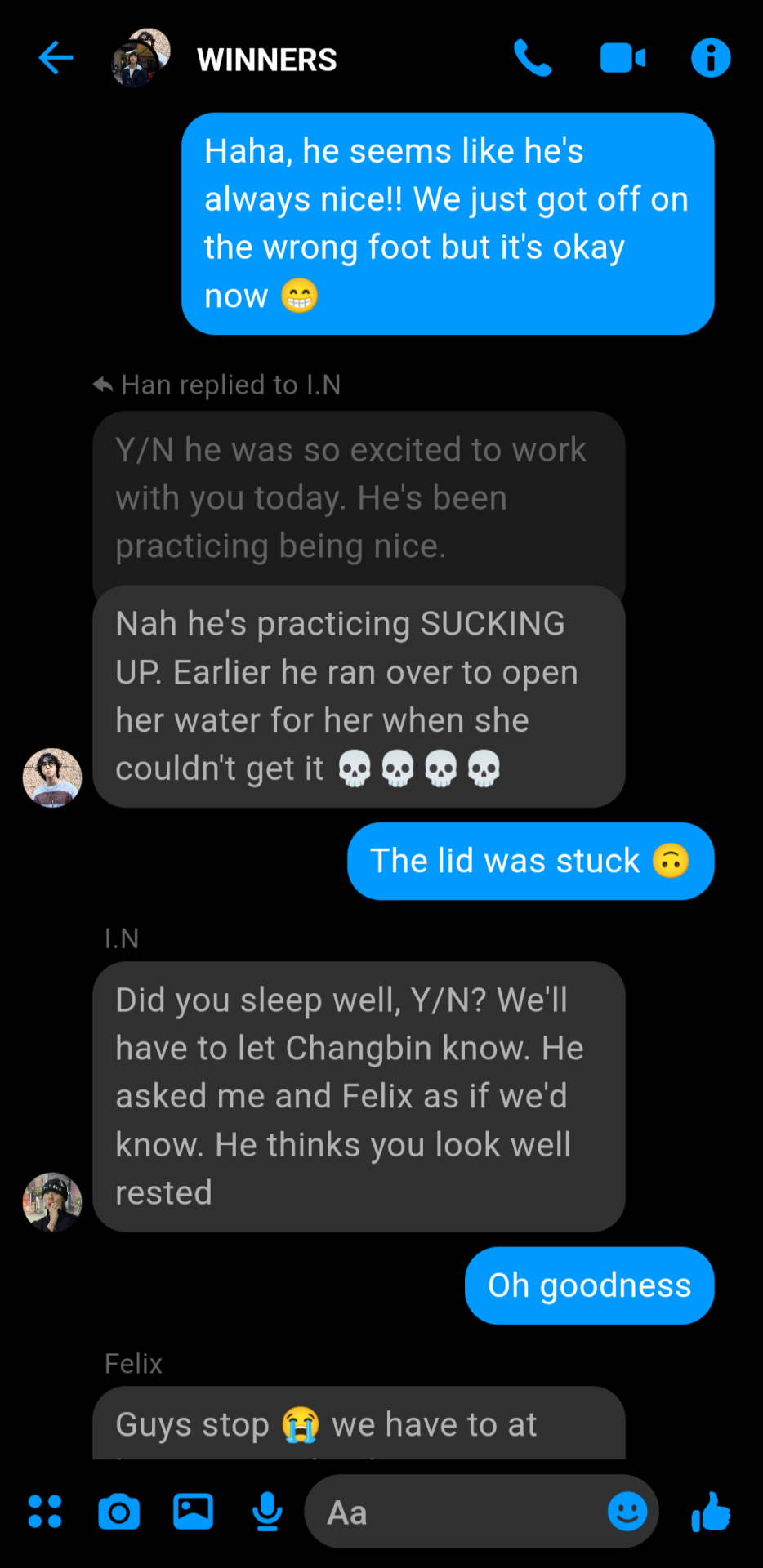Open the group info button
Viewport: 763px width, 1568px height.
tap(711, 58)
